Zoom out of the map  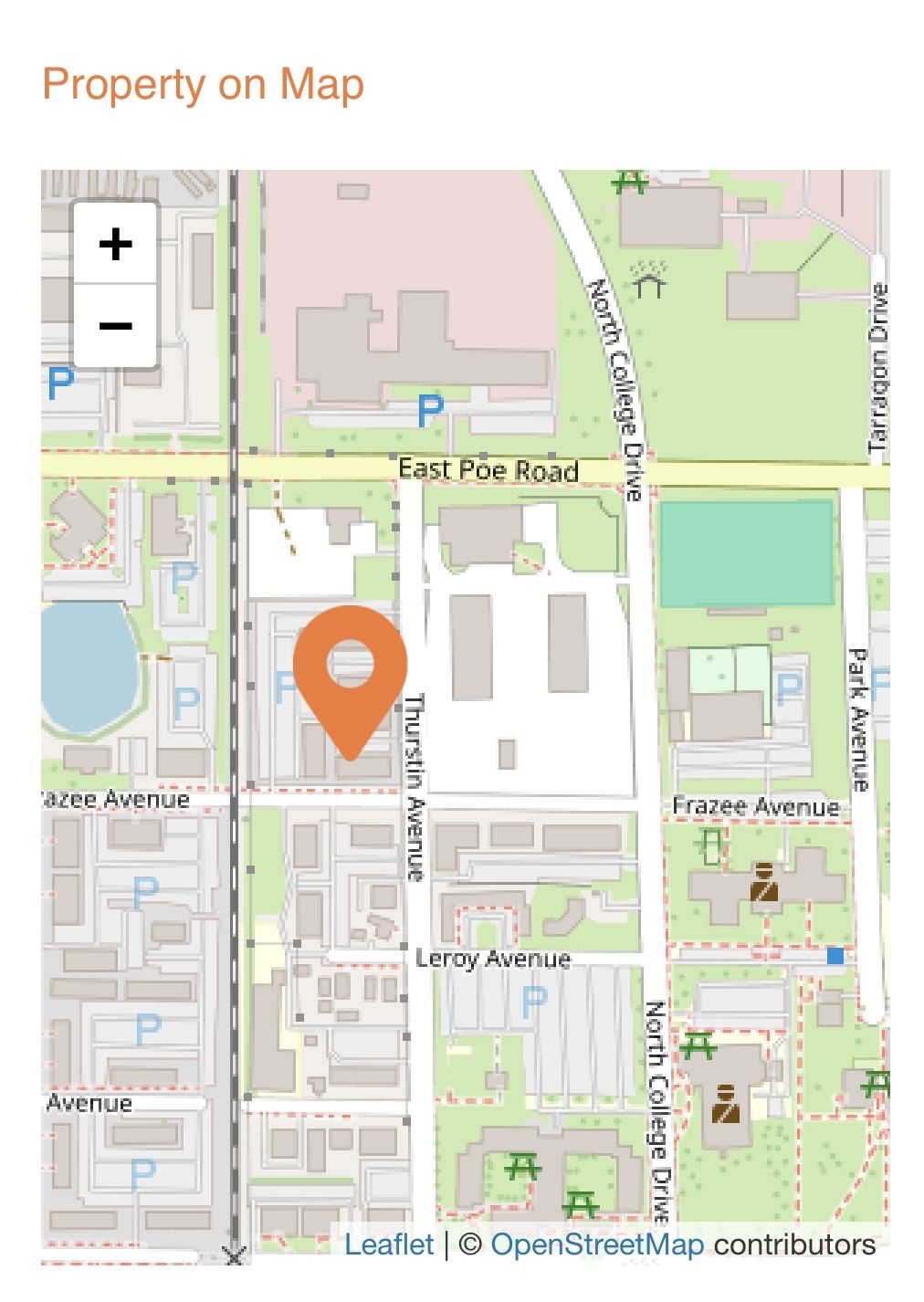[116, 326]
